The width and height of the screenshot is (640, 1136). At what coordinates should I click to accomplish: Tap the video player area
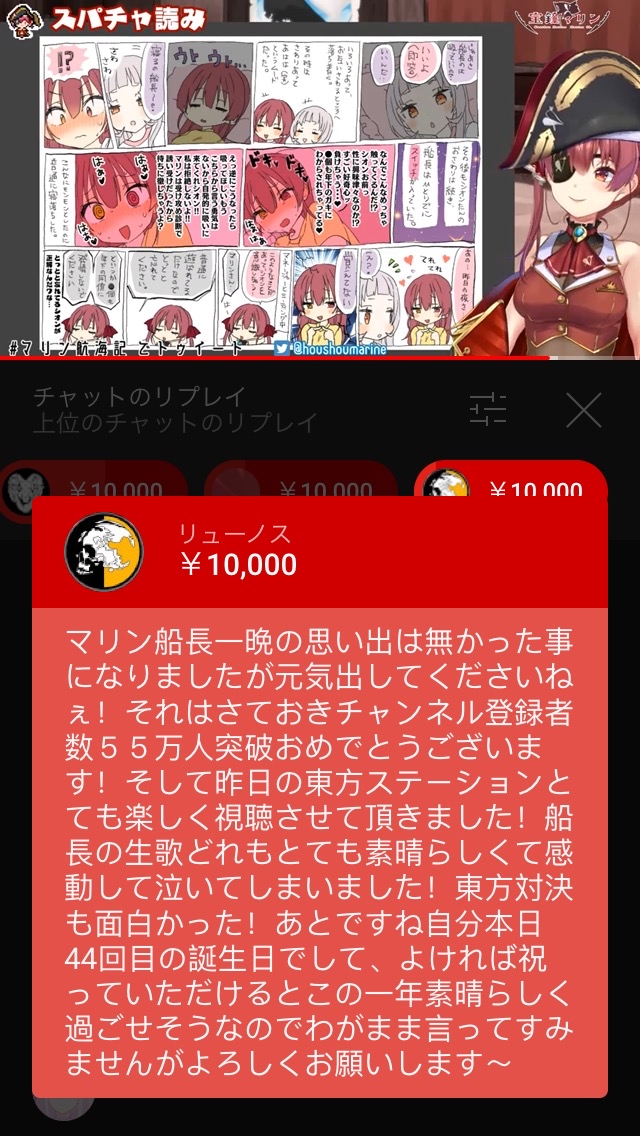tap(320, 179)
